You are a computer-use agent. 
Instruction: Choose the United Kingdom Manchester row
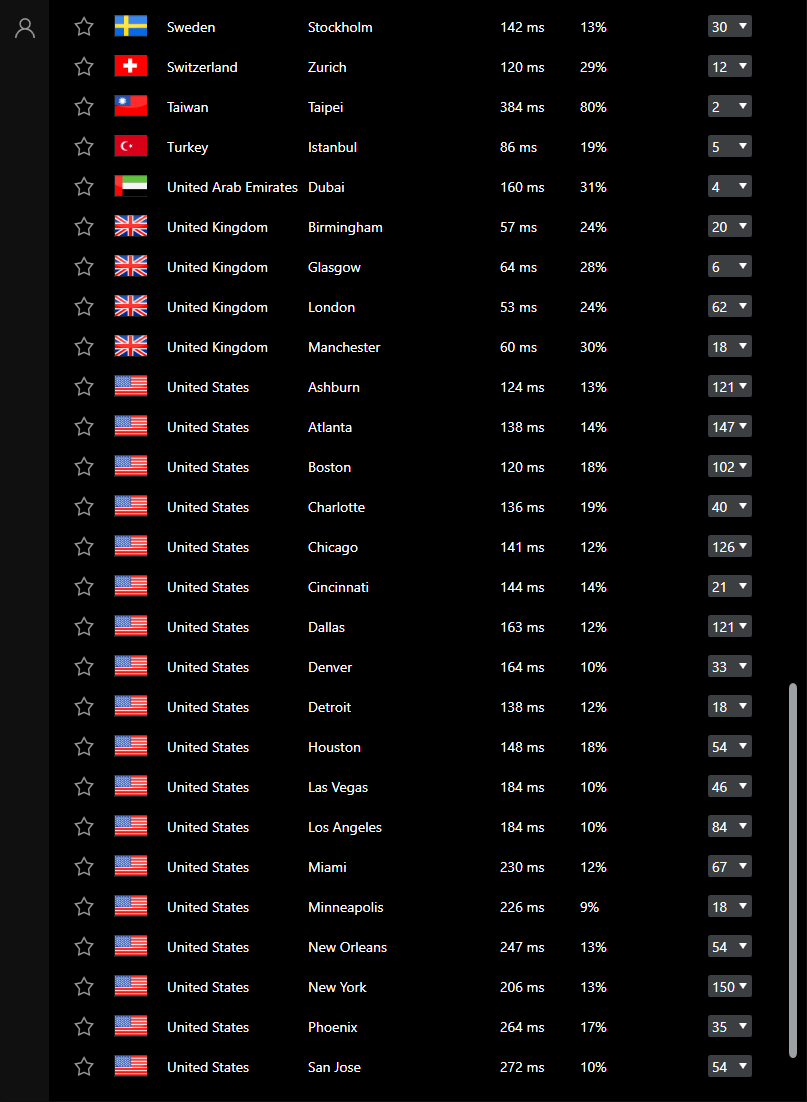click(x=344, y=347)
